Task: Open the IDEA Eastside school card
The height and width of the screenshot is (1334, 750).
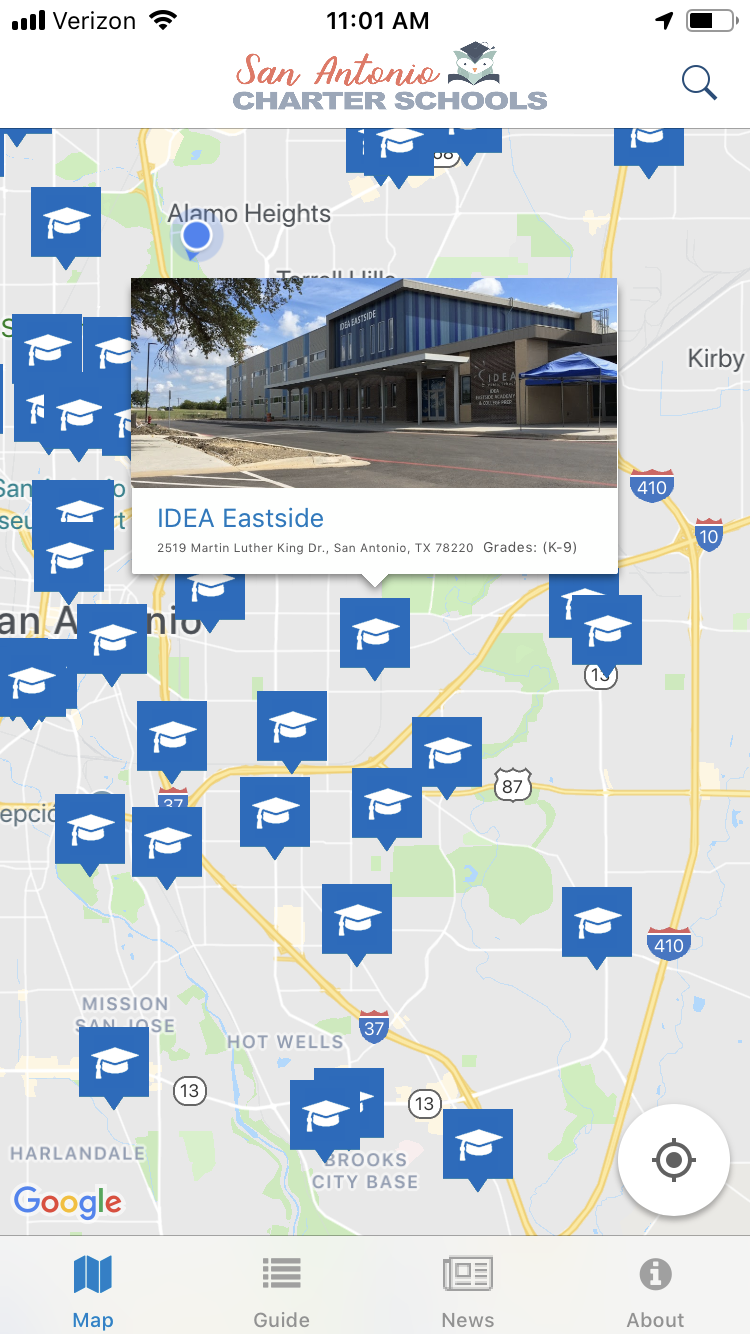Action: click(x=374, y=426)
